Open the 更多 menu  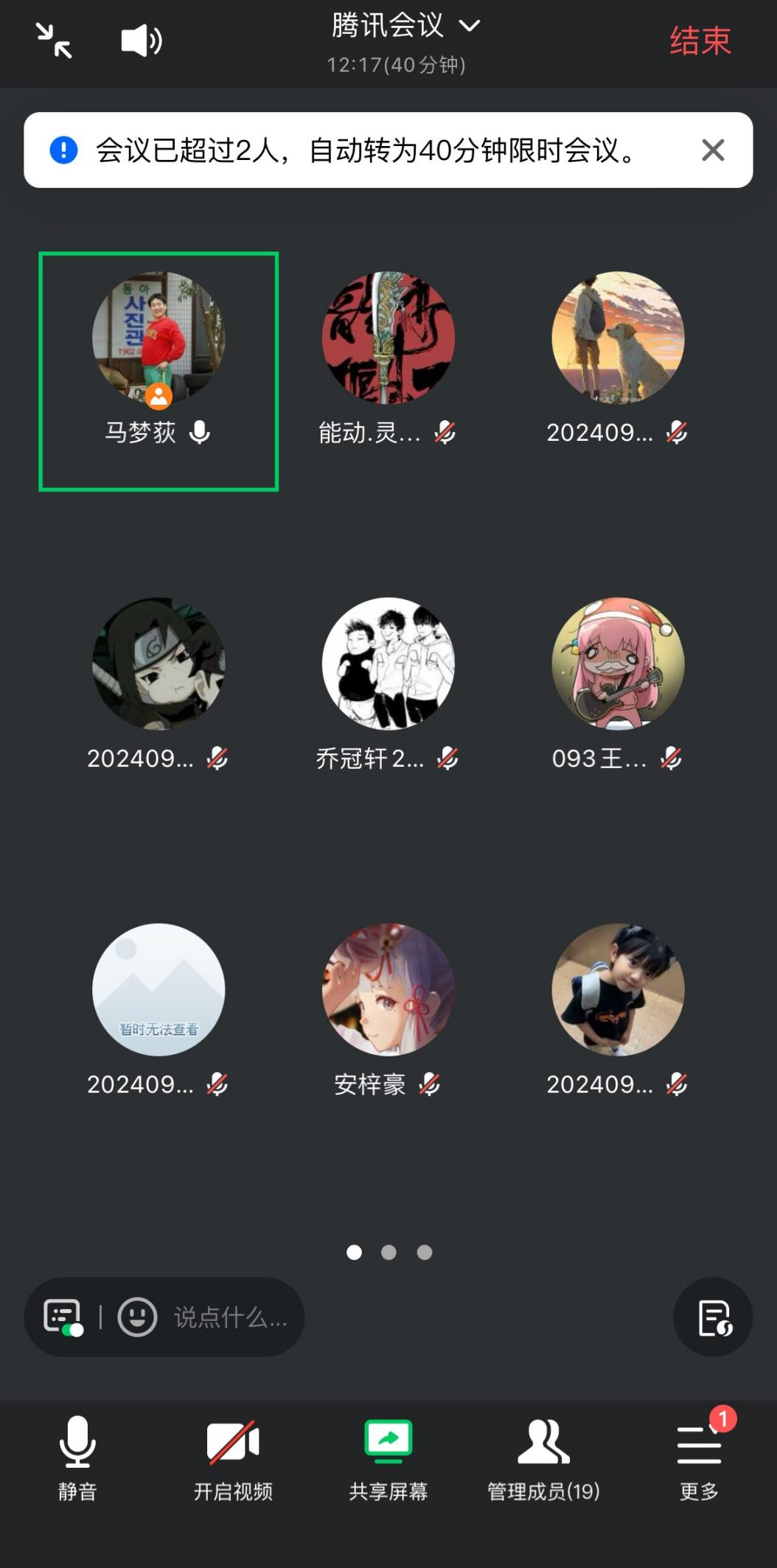(699, 1457)
